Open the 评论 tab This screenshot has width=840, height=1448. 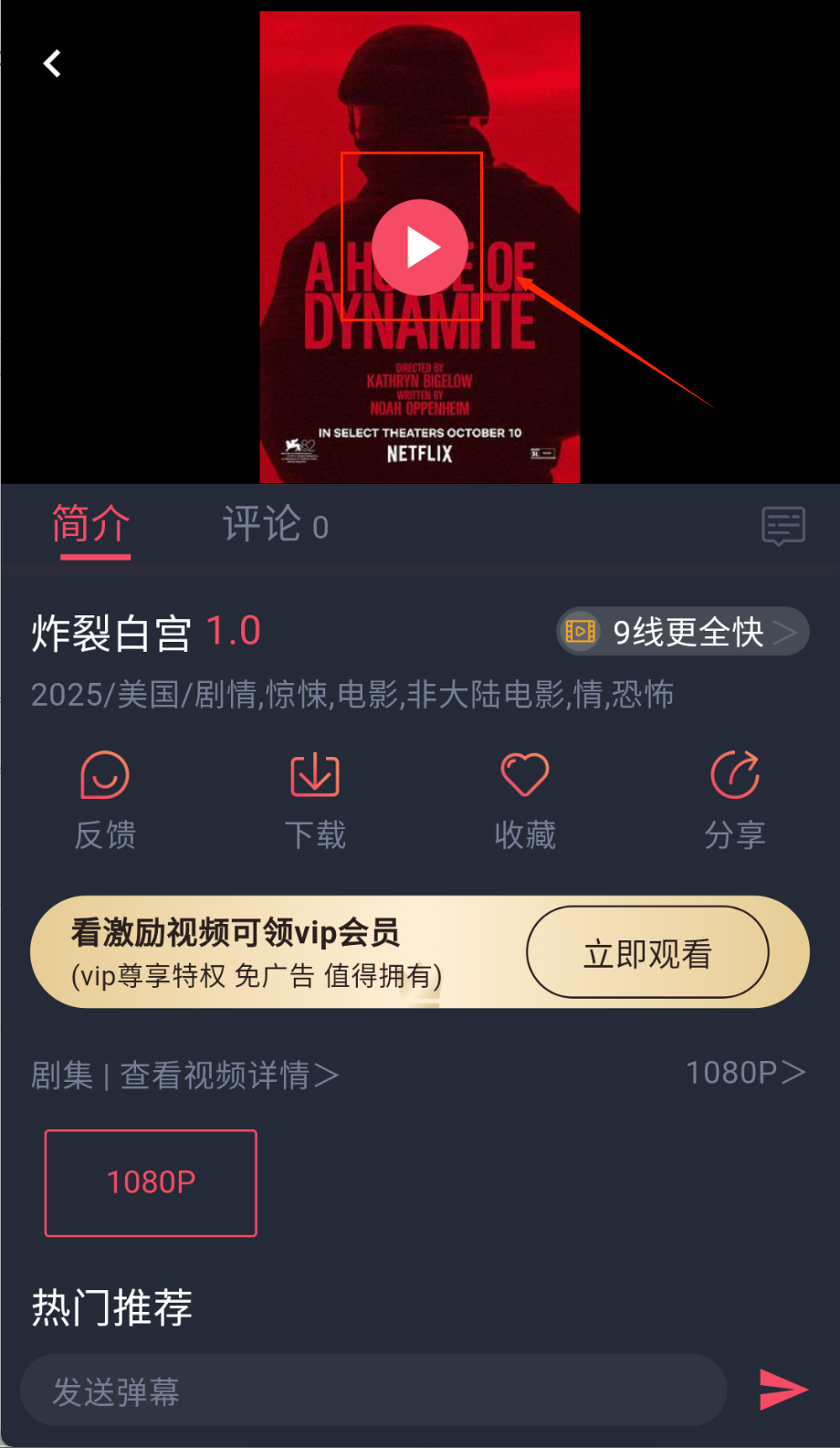coord(274,526)
